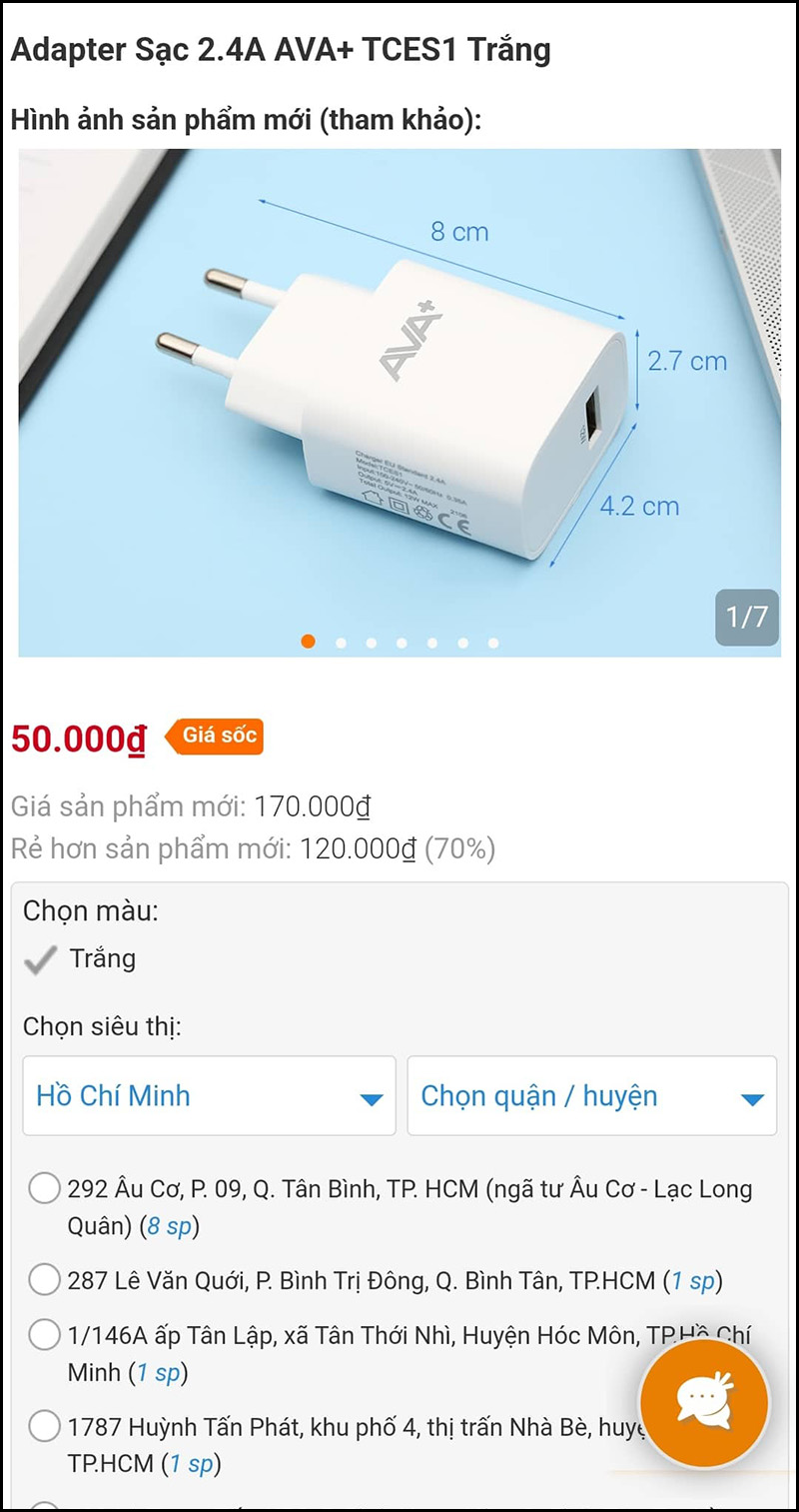The image size is (799, 1512).
Task: Click the checkmark icon beside Trắng
Action: (38, 957)
